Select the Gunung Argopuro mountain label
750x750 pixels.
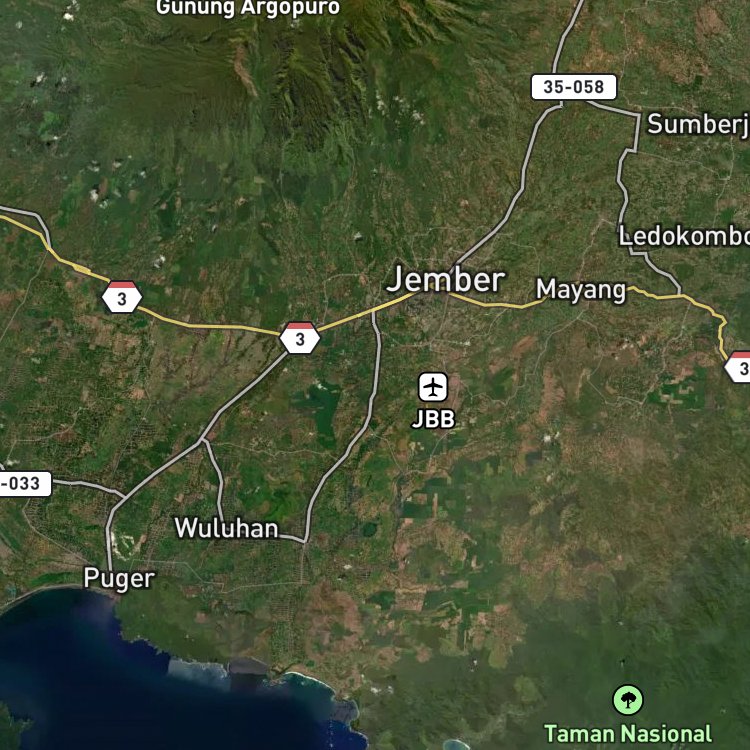(x=248, y=7)
